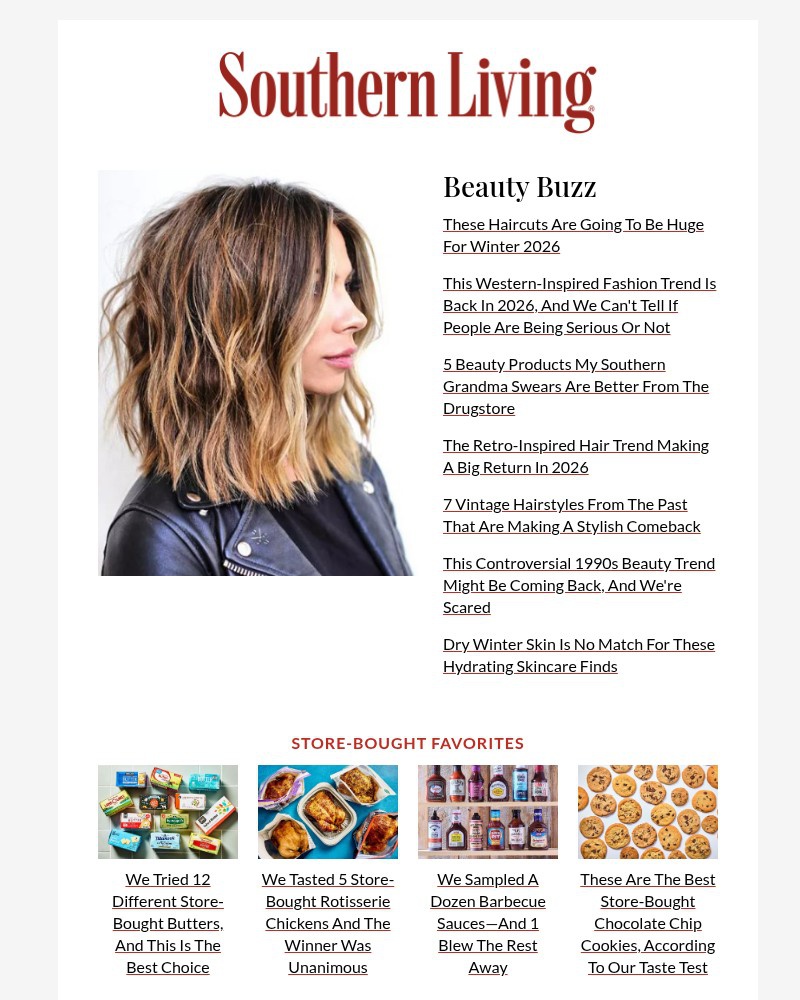Click the wavy bob hairstyle photo

coord(256,373)
